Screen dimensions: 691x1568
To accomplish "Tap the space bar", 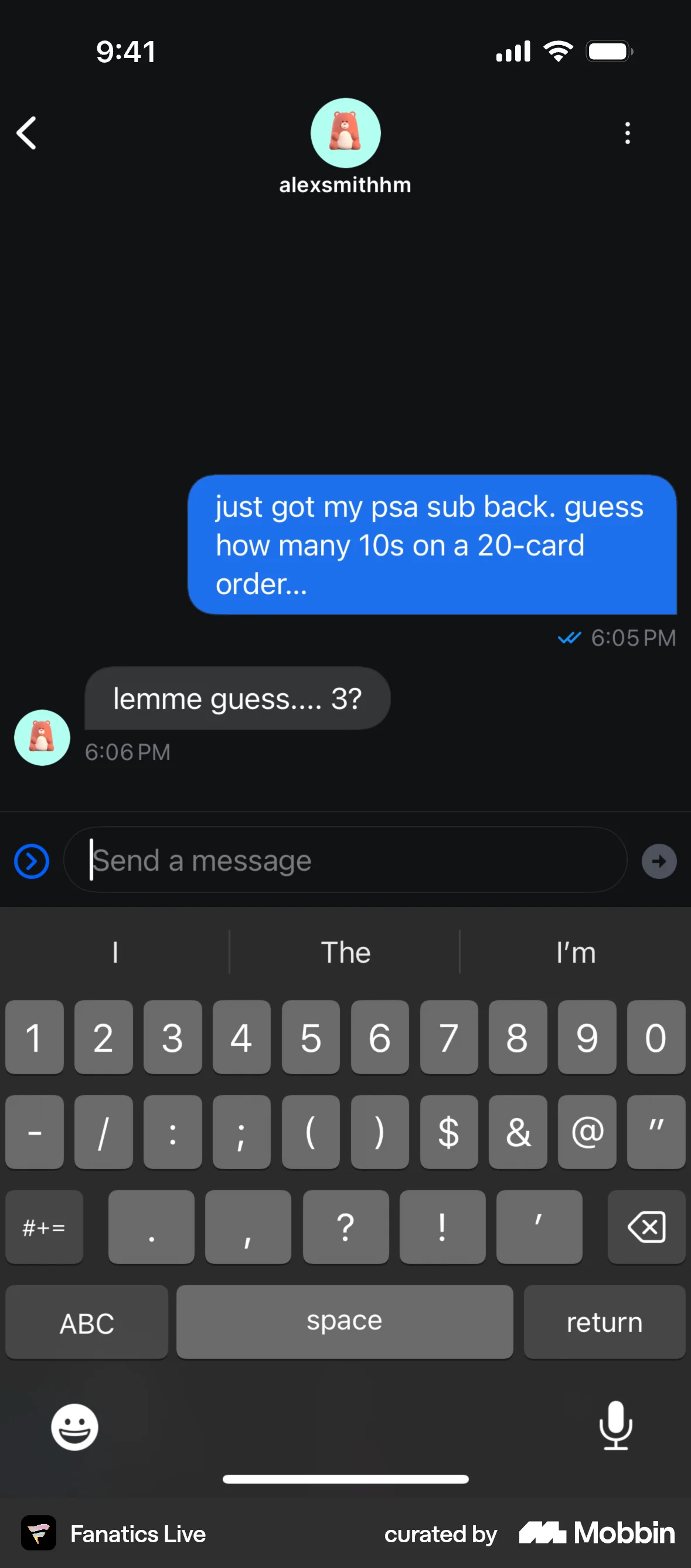I will click(345, 1322).
